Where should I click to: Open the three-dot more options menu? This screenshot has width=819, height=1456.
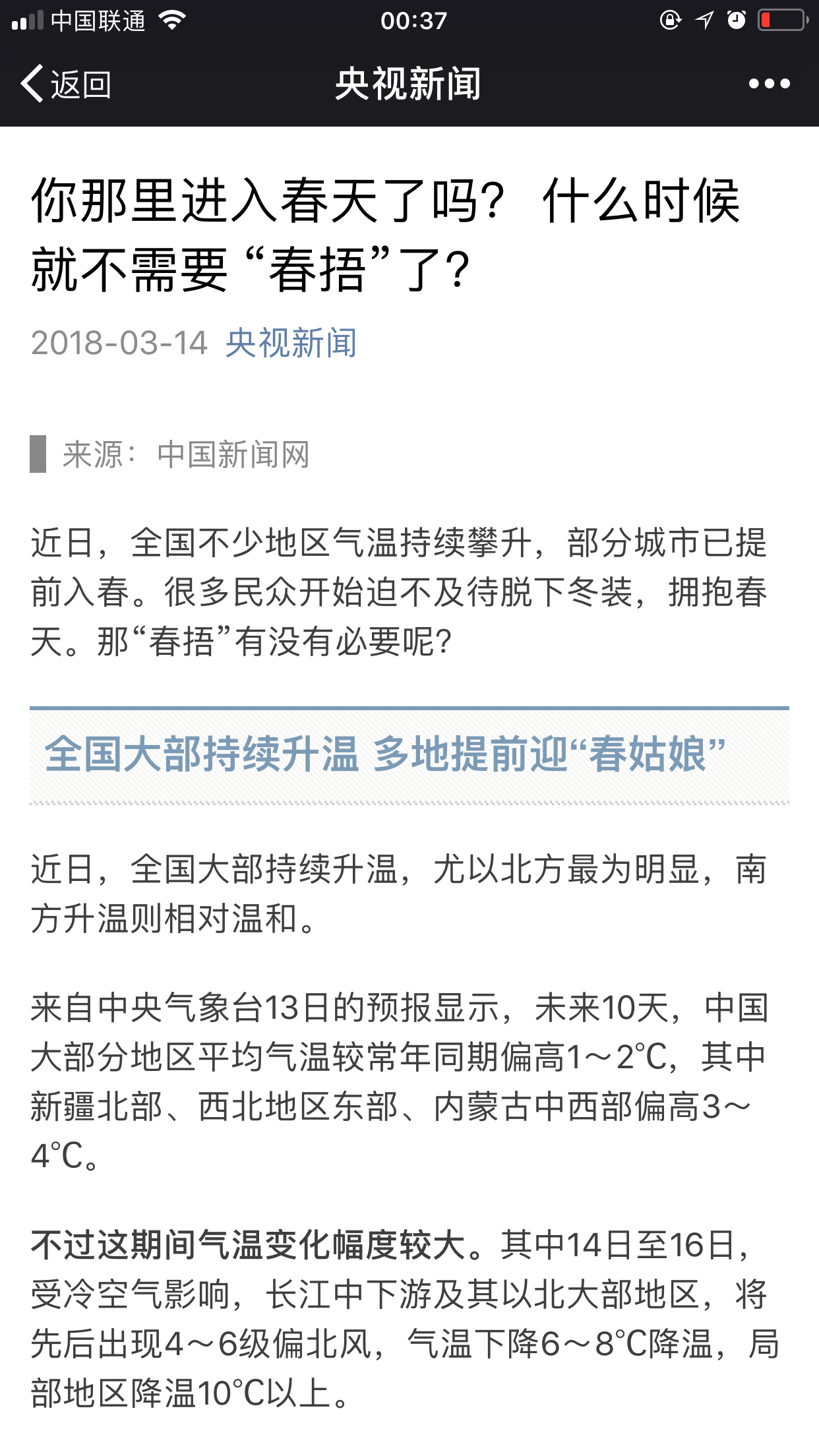[769, 84]
